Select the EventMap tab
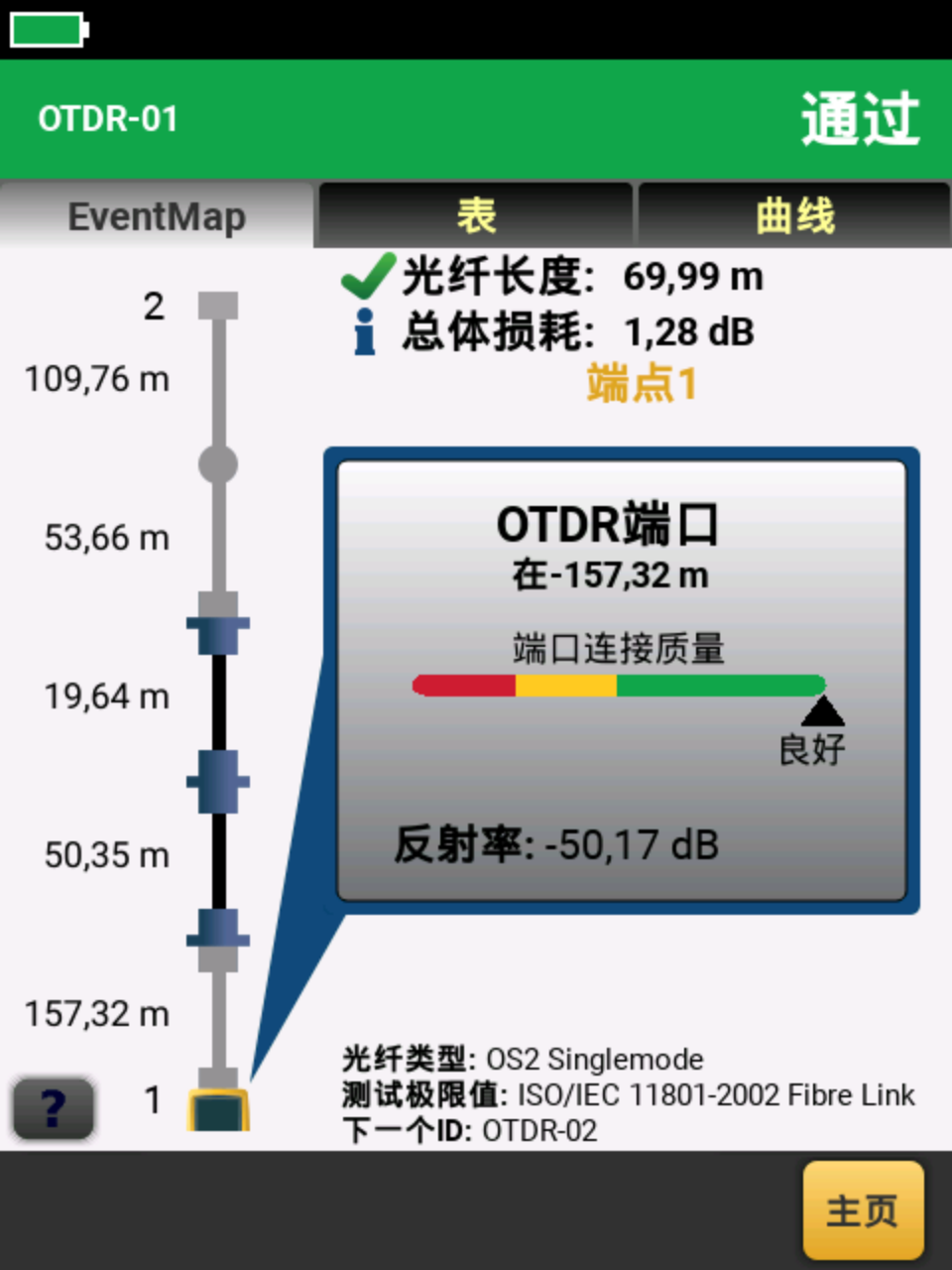This screenshot has width=952, height=1270. click(157, 215)
